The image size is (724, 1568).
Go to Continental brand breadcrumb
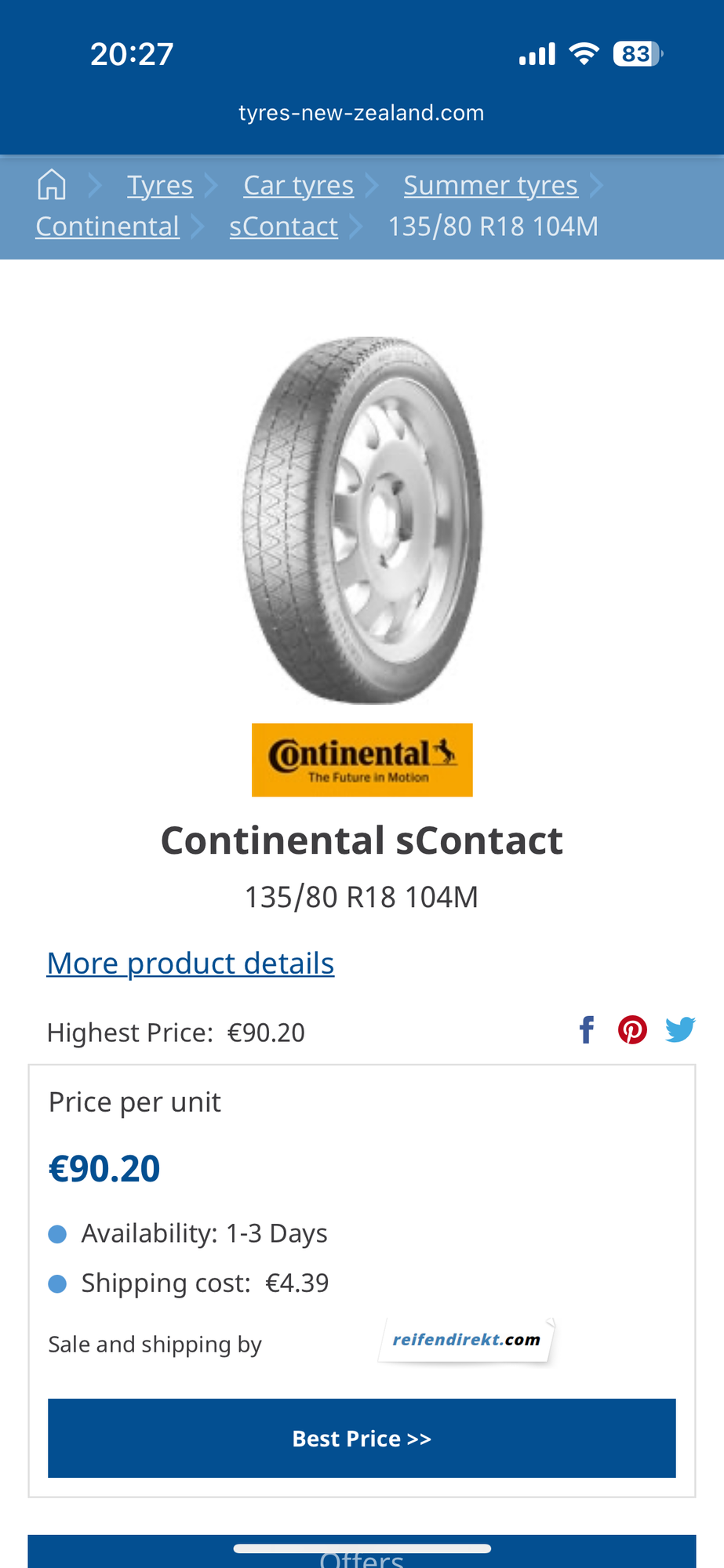click(x=107, y=227)
